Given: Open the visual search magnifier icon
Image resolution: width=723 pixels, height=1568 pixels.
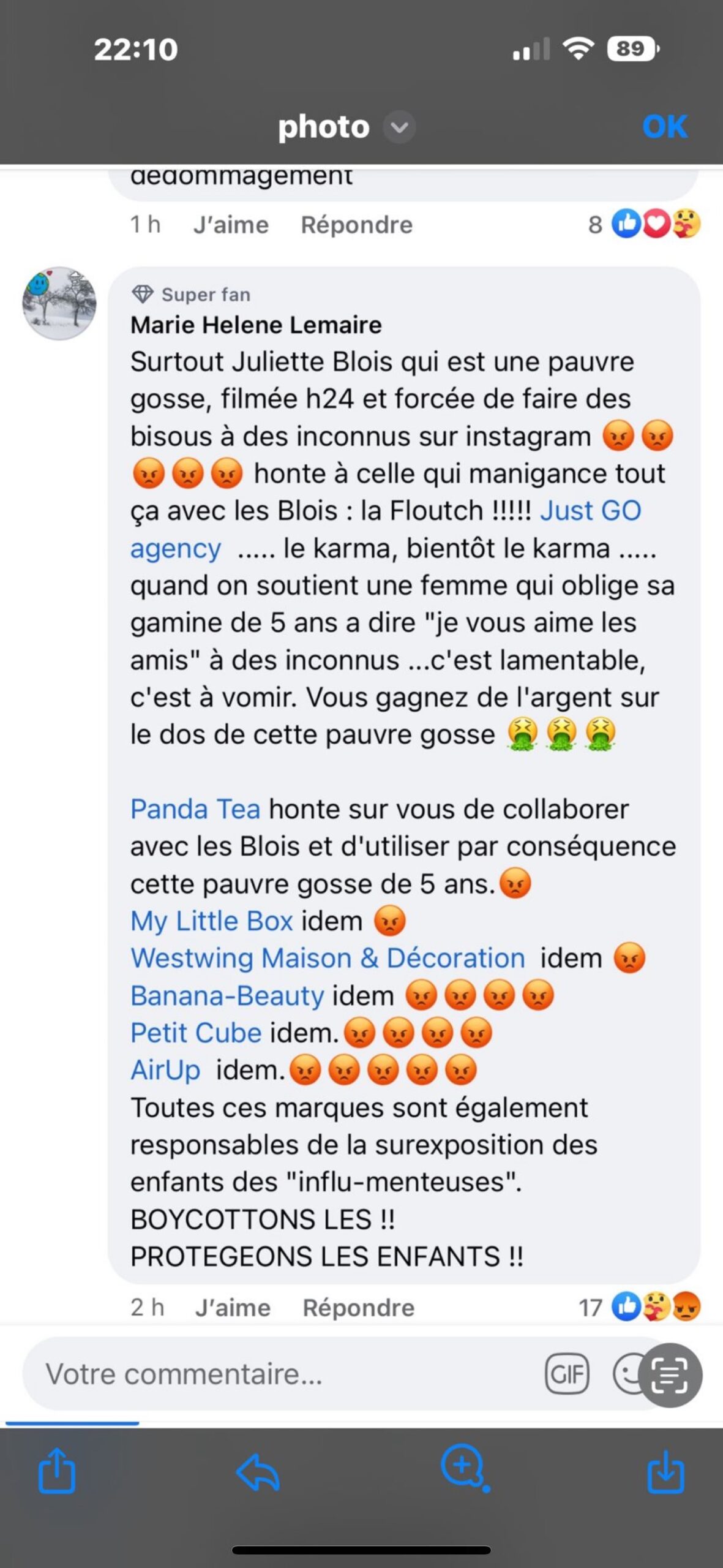Looking at the screenshot, I should click(465, 1468).
